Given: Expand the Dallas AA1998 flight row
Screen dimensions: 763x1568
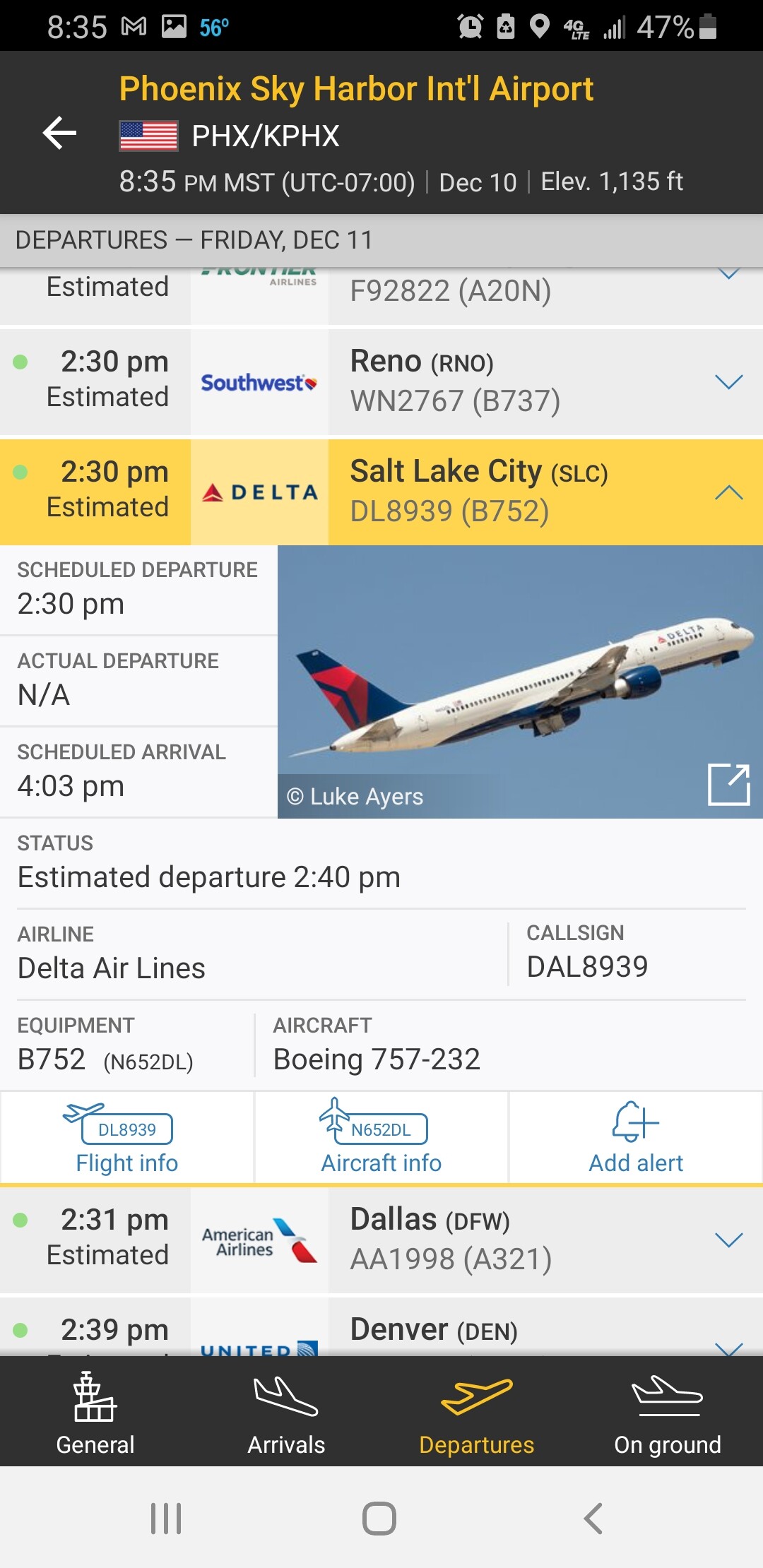Looking at the screenshot, I should [728, 1240].
